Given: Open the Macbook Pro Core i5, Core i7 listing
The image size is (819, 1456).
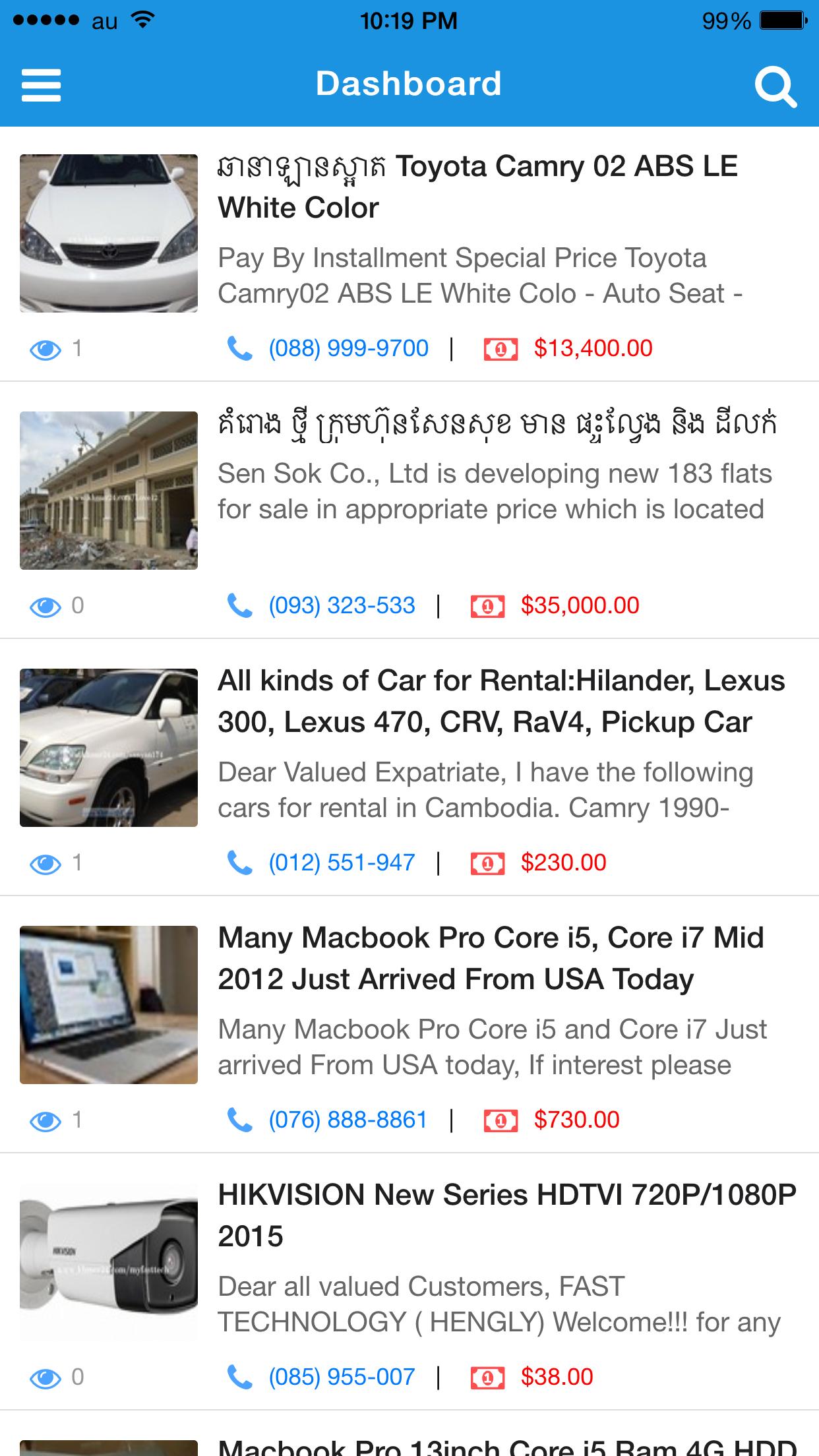Looking at the screenshot, I should (491, 958).
